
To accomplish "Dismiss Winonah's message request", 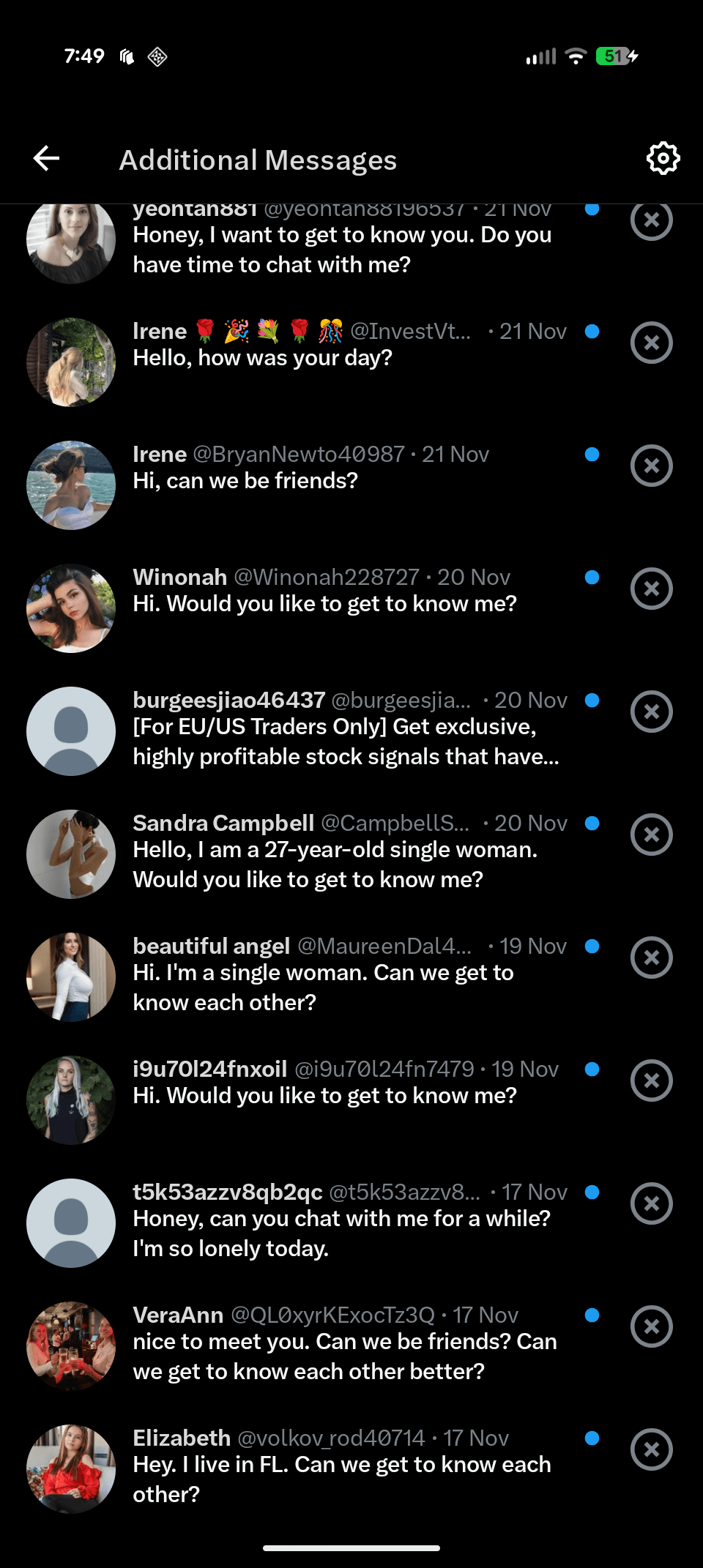I will pos(651,589).
